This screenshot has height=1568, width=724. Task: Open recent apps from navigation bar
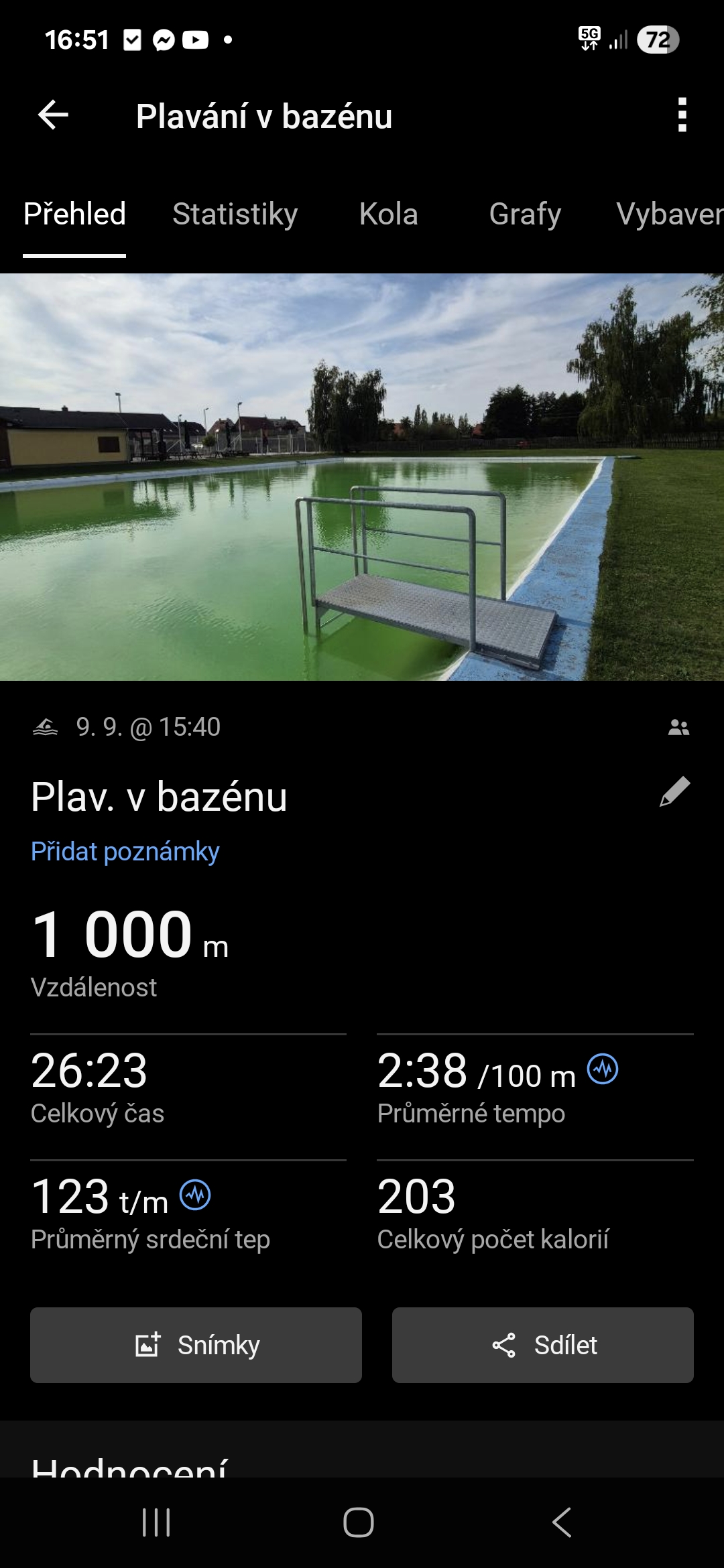[x=156, y=1522]
